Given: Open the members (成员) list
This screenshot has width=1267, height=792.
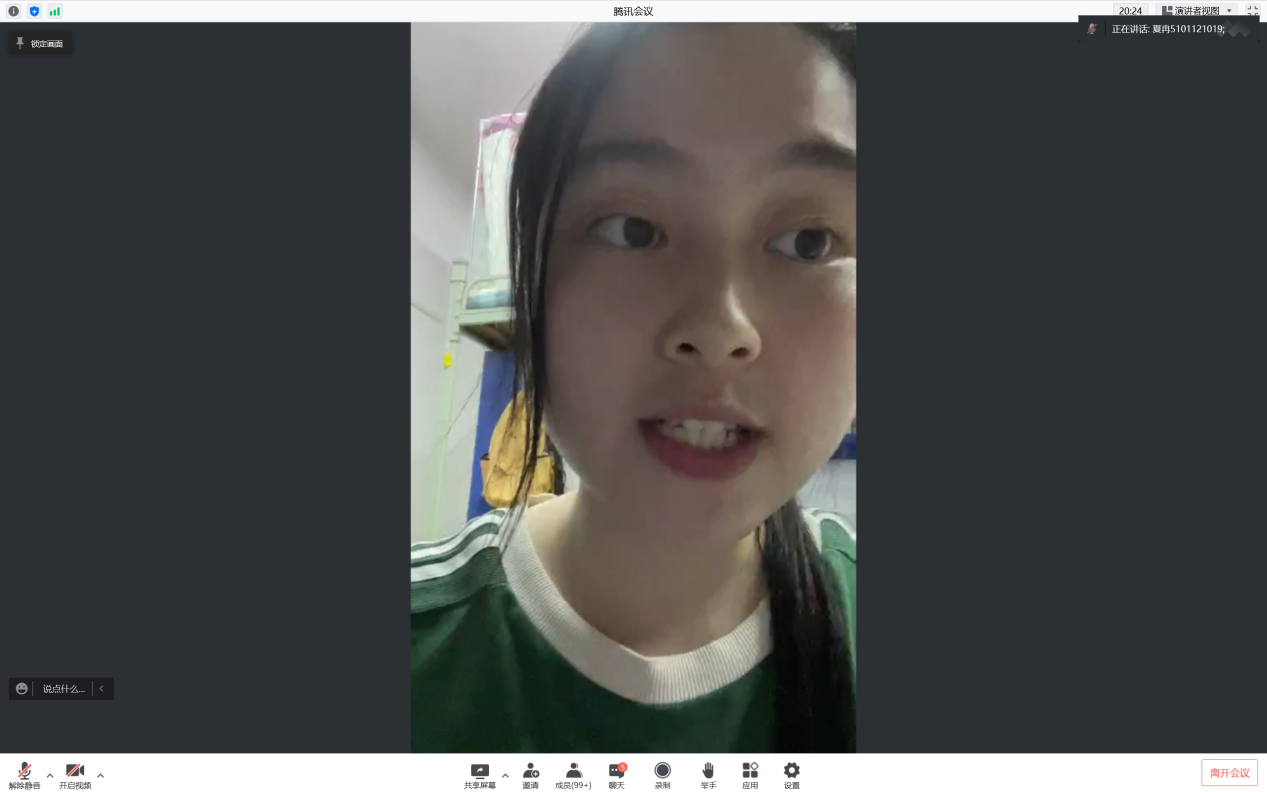Looking at the screenshot, I should [573, 774].
